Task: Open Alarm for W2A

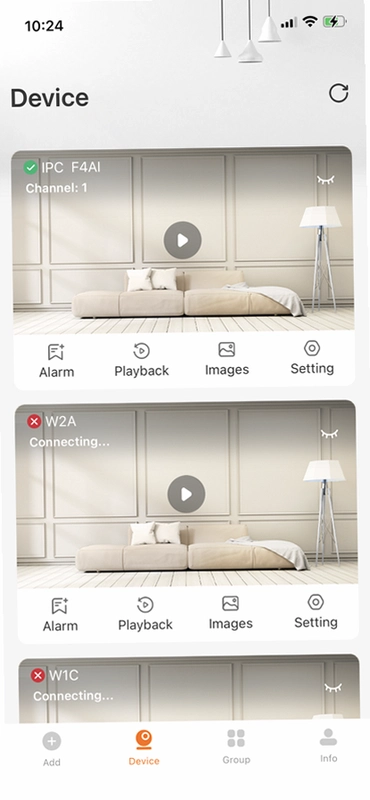Action: 60,615
